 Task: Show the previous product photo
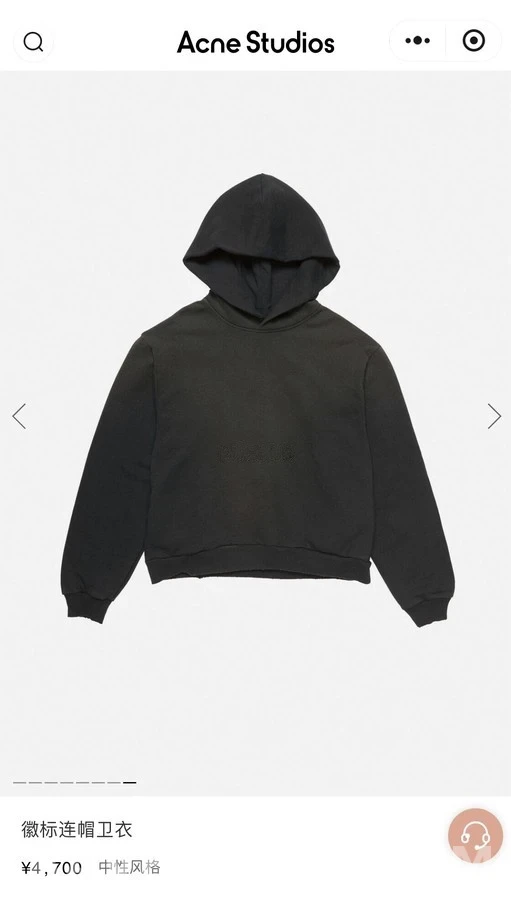19,416
